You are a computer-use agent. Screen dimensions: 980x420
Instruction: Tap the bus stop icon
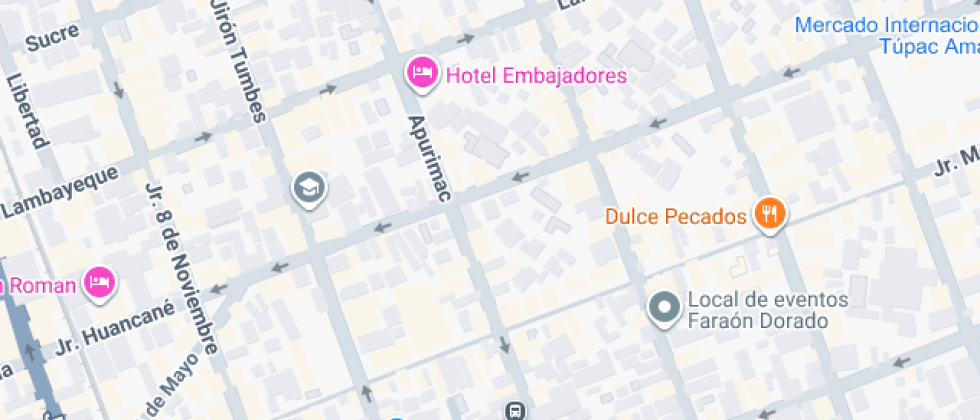515,410
